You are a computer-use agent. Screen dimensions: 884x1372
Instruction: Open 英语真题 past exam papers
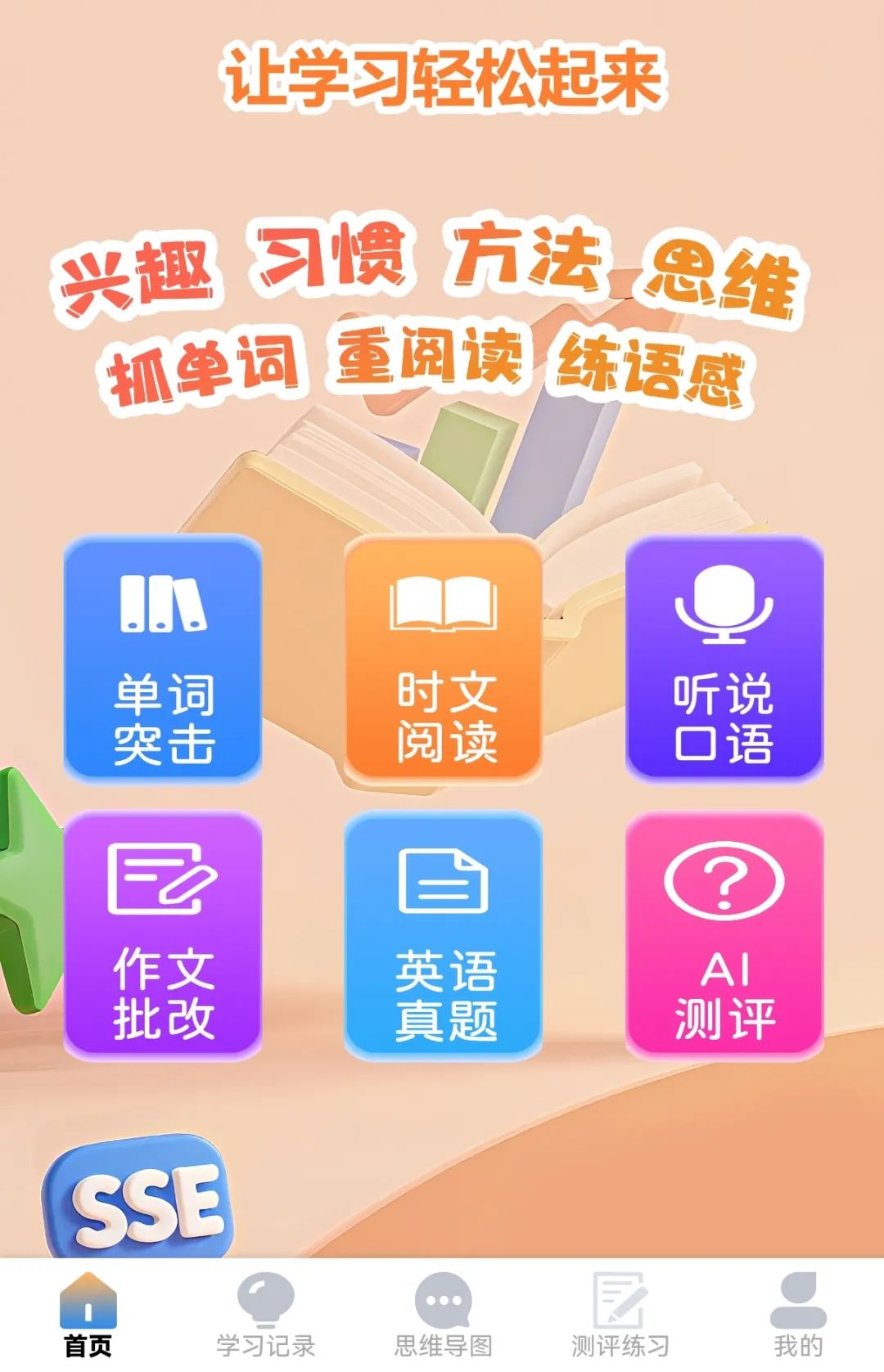tap(444, 934)
